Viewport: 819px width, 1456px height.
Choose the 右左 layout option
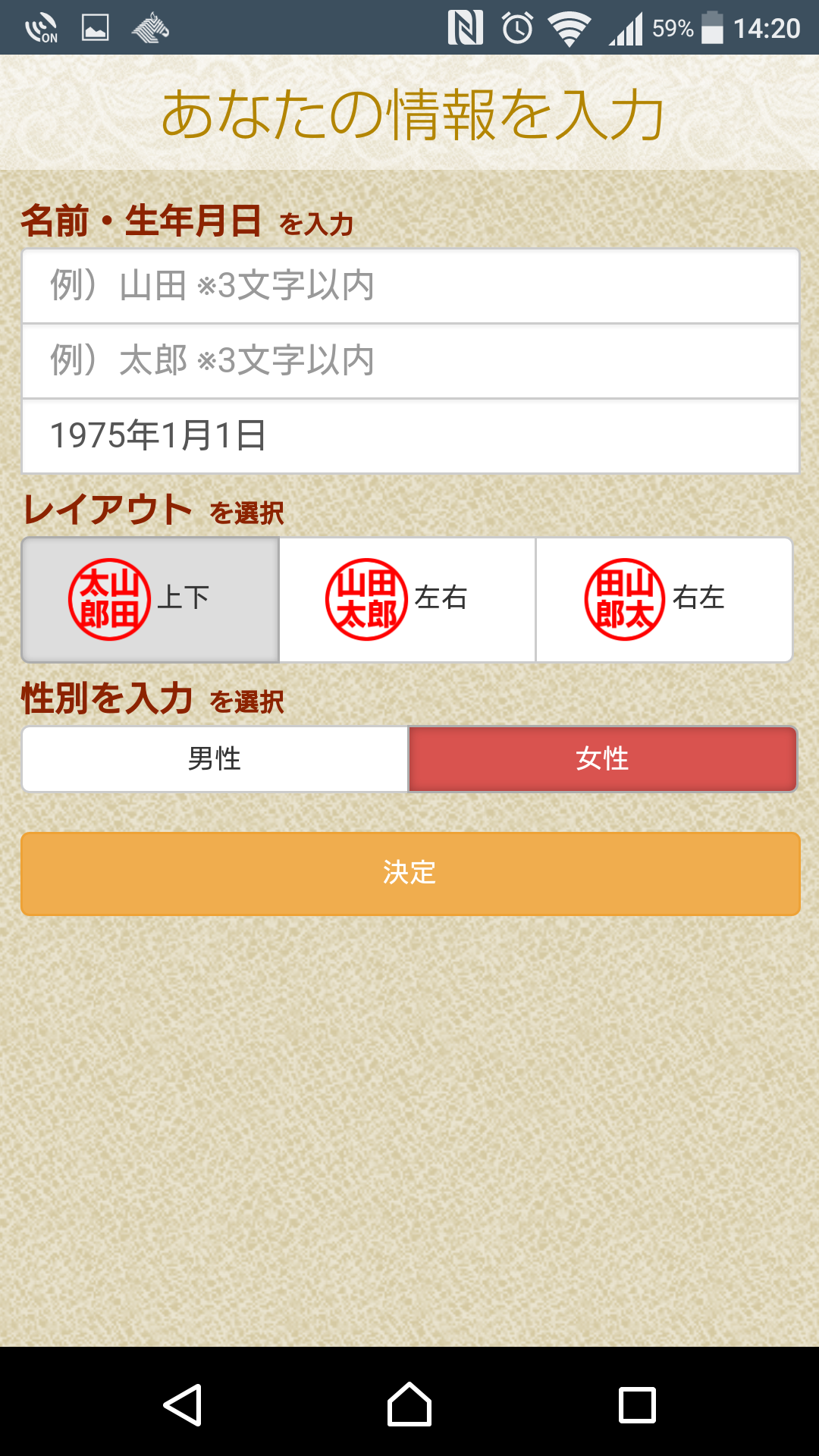click(x=664, y=600)
